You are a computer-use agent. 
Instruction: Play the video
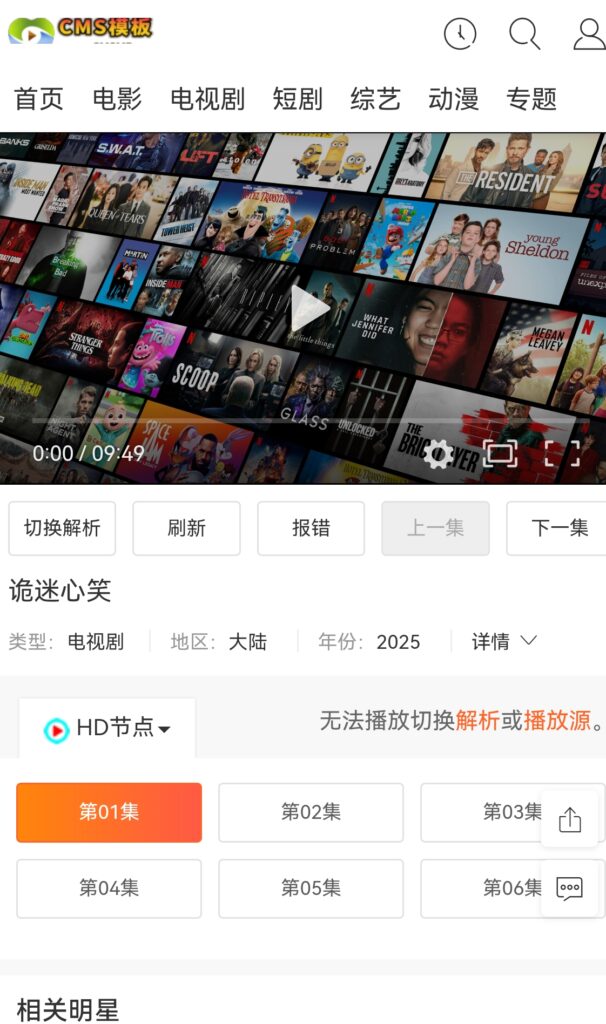pos(309,310)
